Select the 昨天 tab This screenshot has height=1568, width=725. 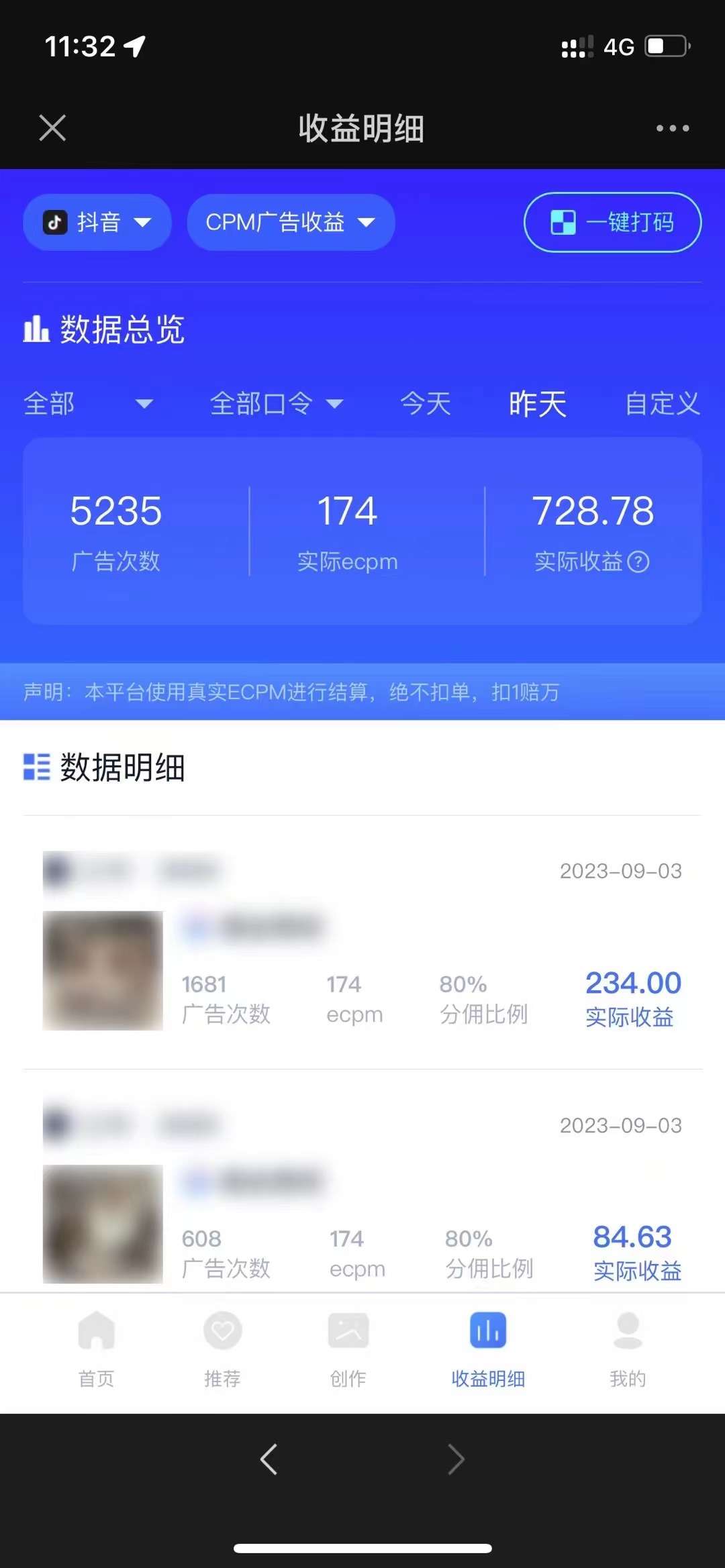coord(538,403)
